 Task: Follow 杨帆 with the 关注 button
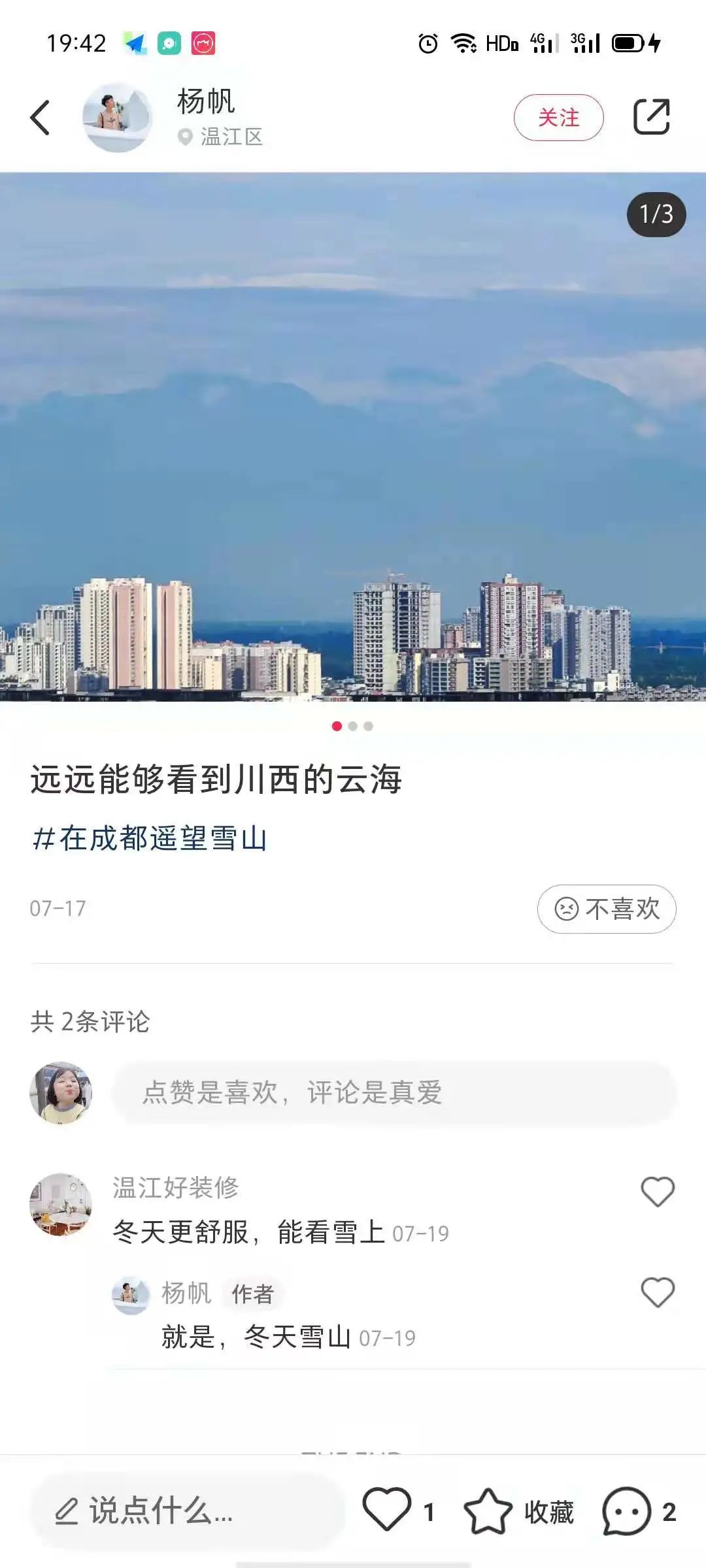558,118
